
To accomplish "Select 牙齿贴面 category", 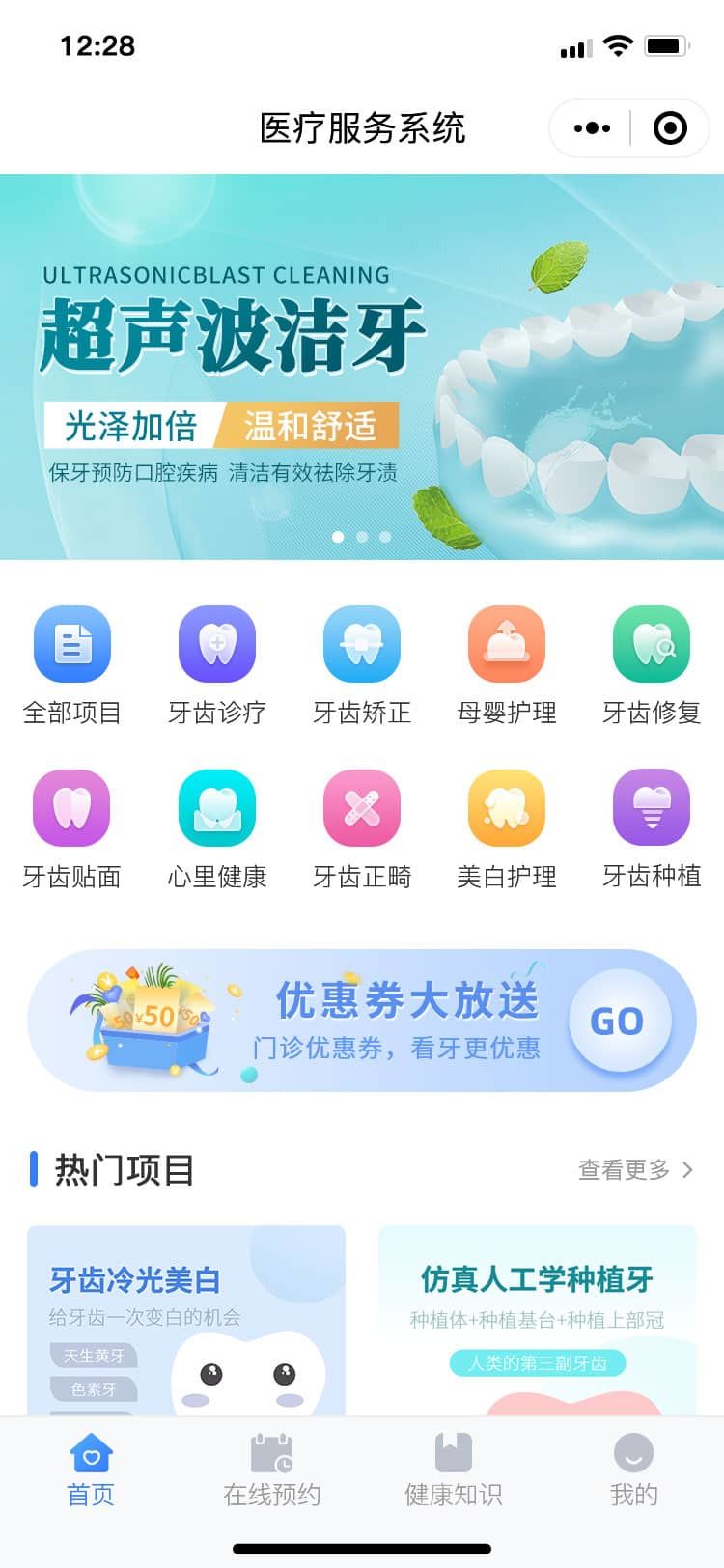I will 72,828.
